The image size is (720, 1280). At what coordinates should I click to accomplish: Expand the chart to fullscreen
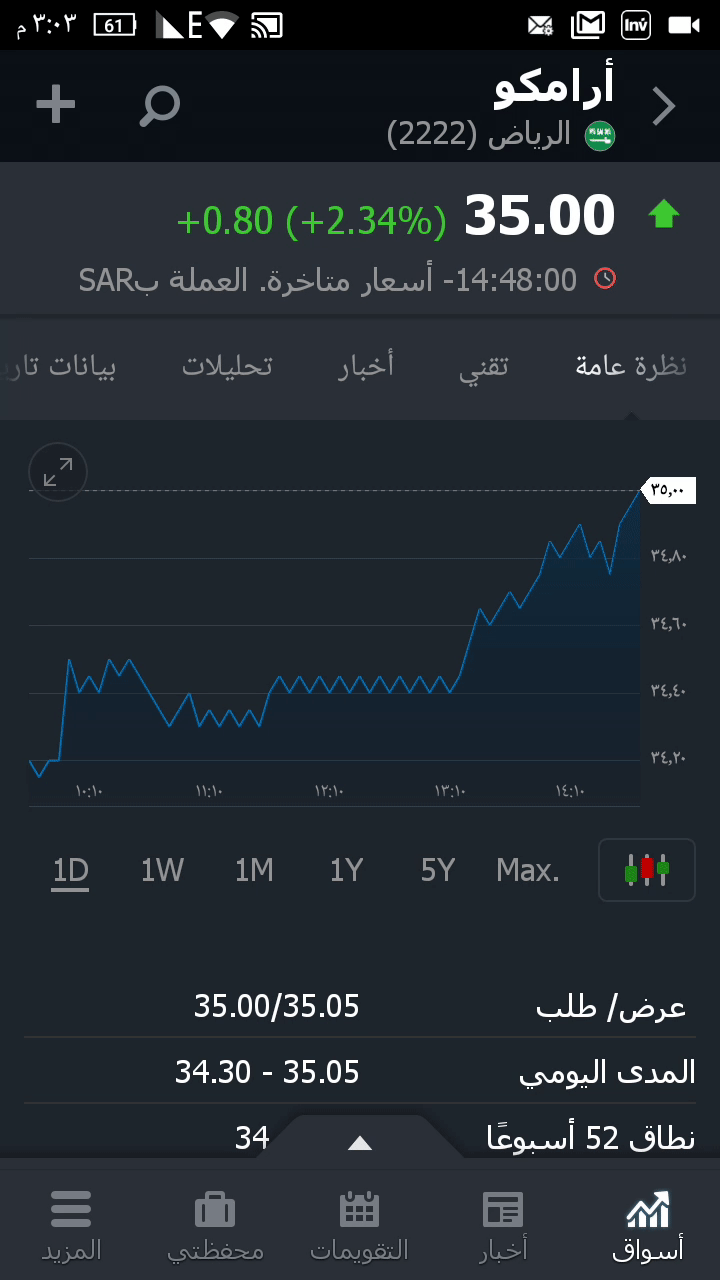[58, 472]
